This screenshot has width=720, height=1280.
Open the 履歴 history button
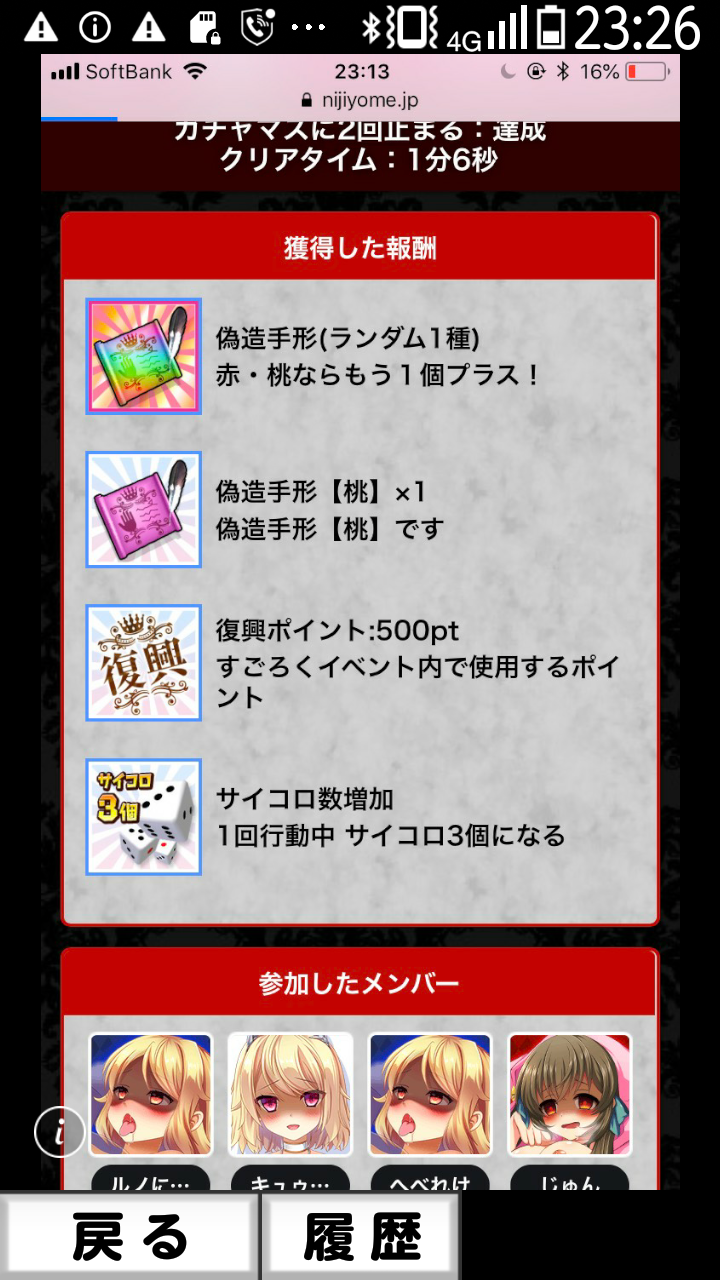(x=362, y=1237)
